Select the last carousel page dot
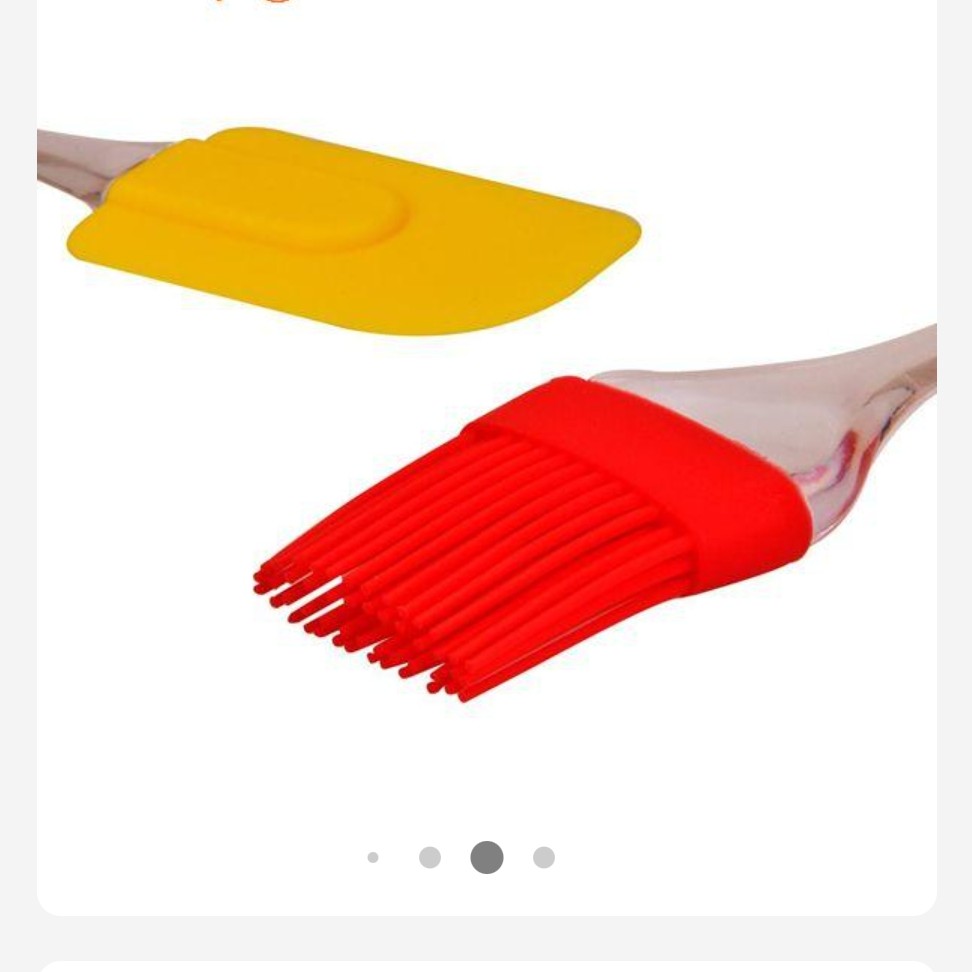Screen dimensions: 972x972 pos(544,858)
